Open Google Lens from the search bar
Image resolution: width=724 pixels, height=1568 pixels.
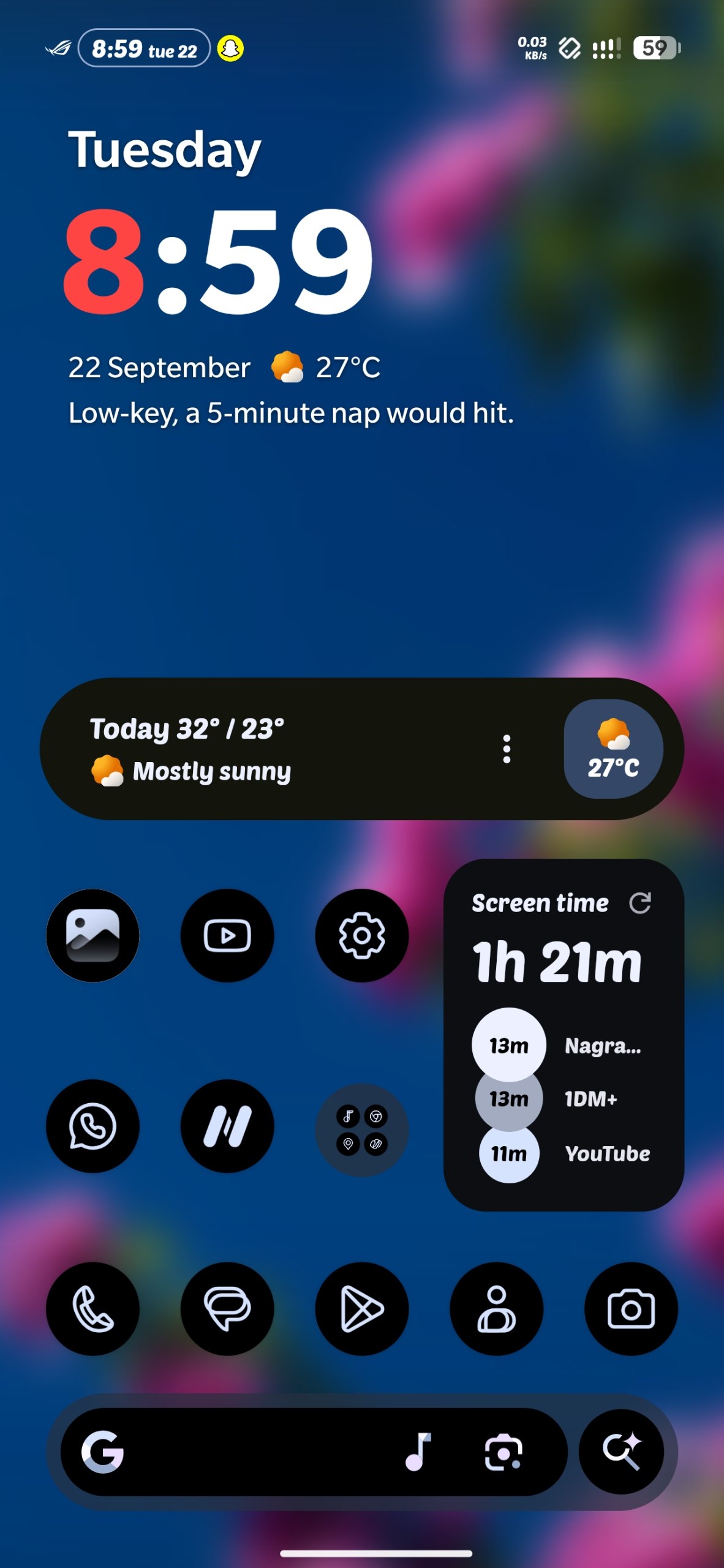503,1452
